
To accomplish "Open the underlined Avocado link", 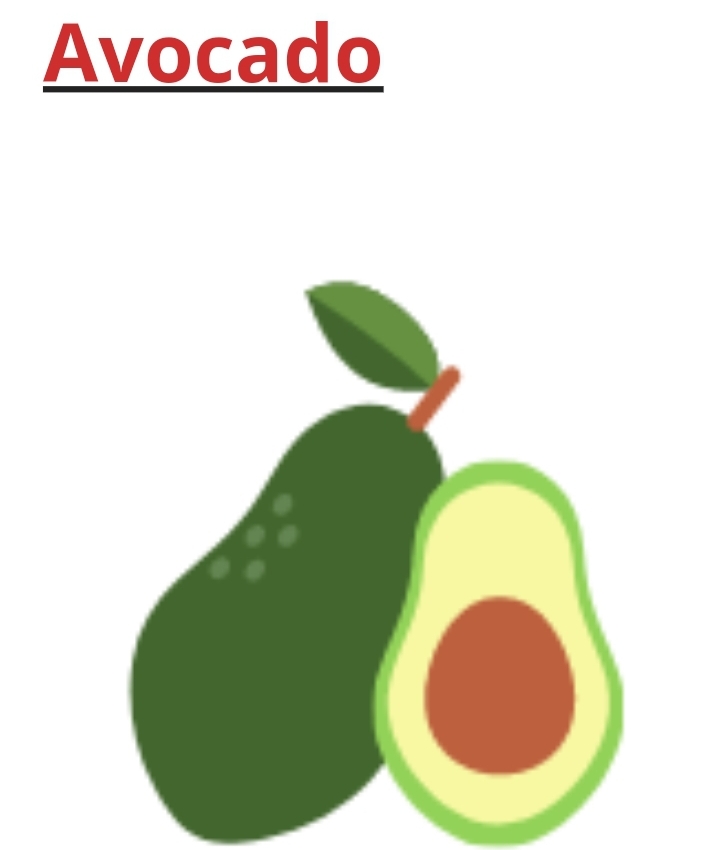I will 213,53.
